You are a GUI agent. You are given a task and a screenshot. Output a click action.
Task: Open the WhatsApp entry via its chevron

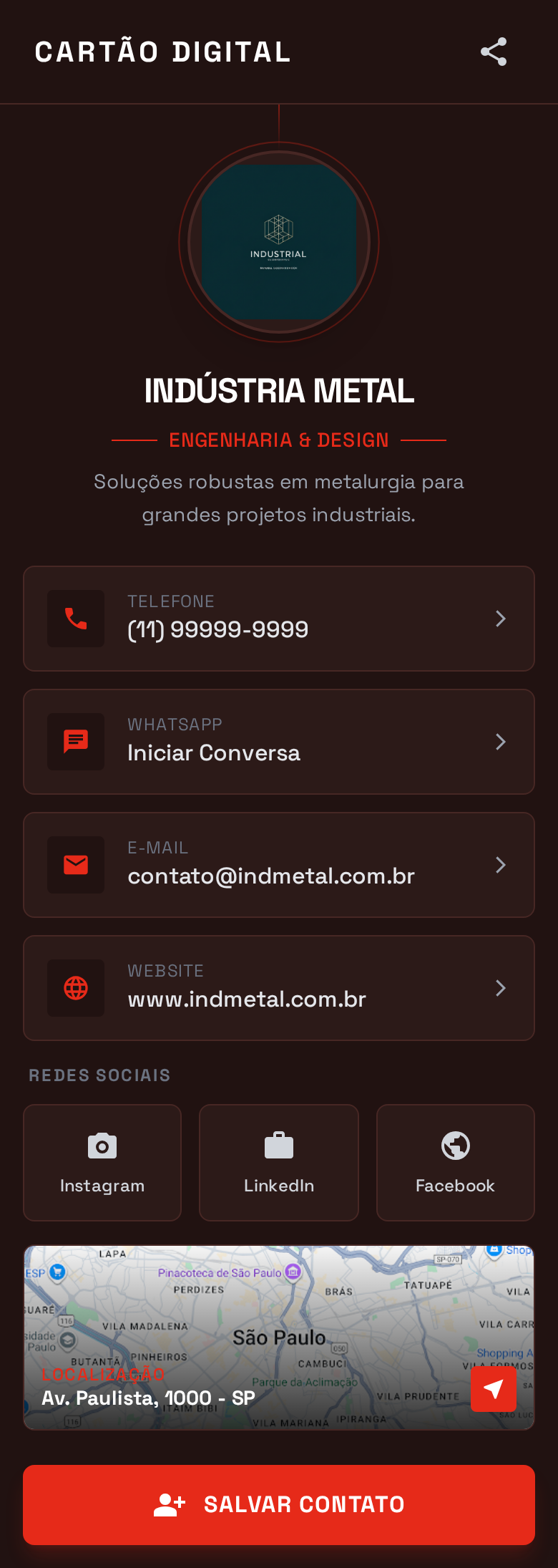click(x=501, y=742)
